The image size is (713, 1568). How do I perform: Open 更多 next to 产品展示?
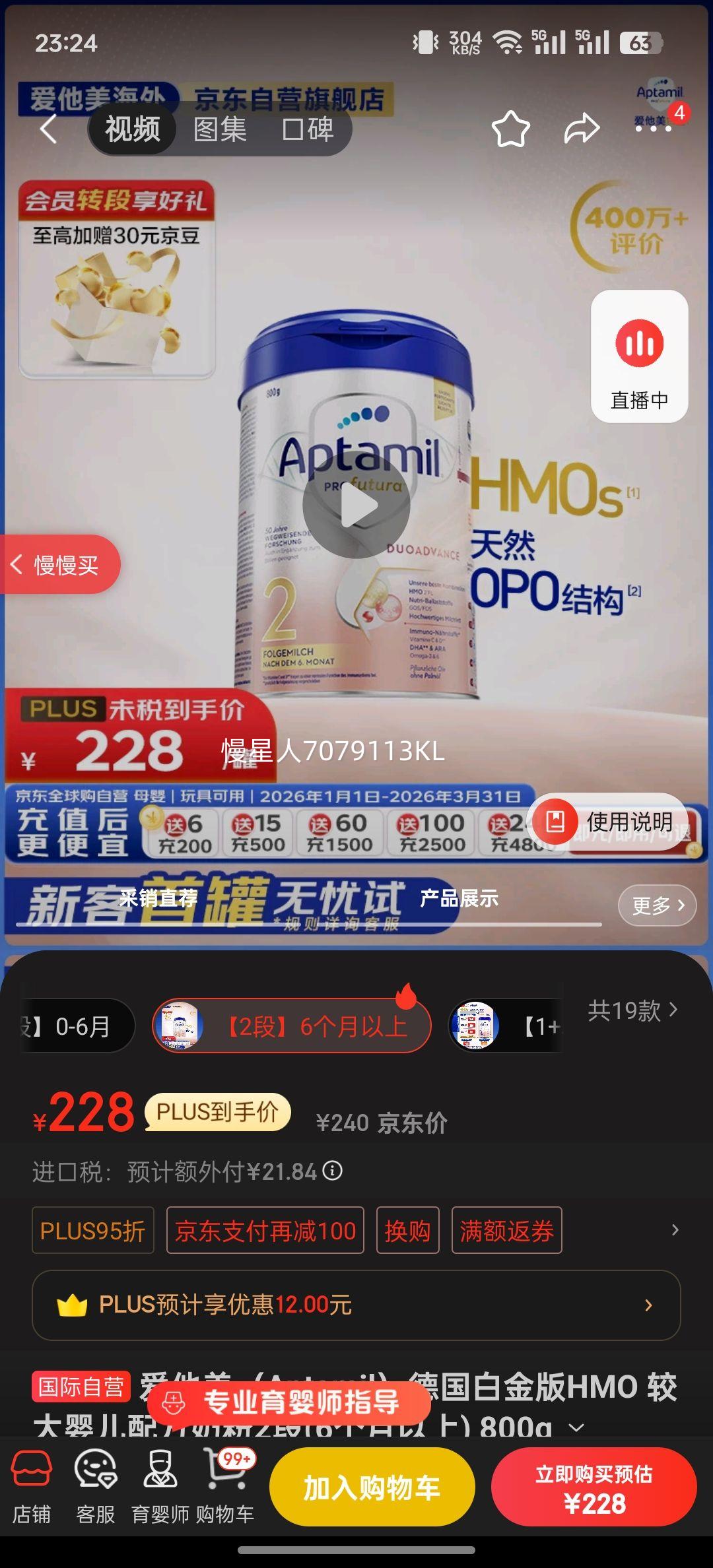(656, 905)
